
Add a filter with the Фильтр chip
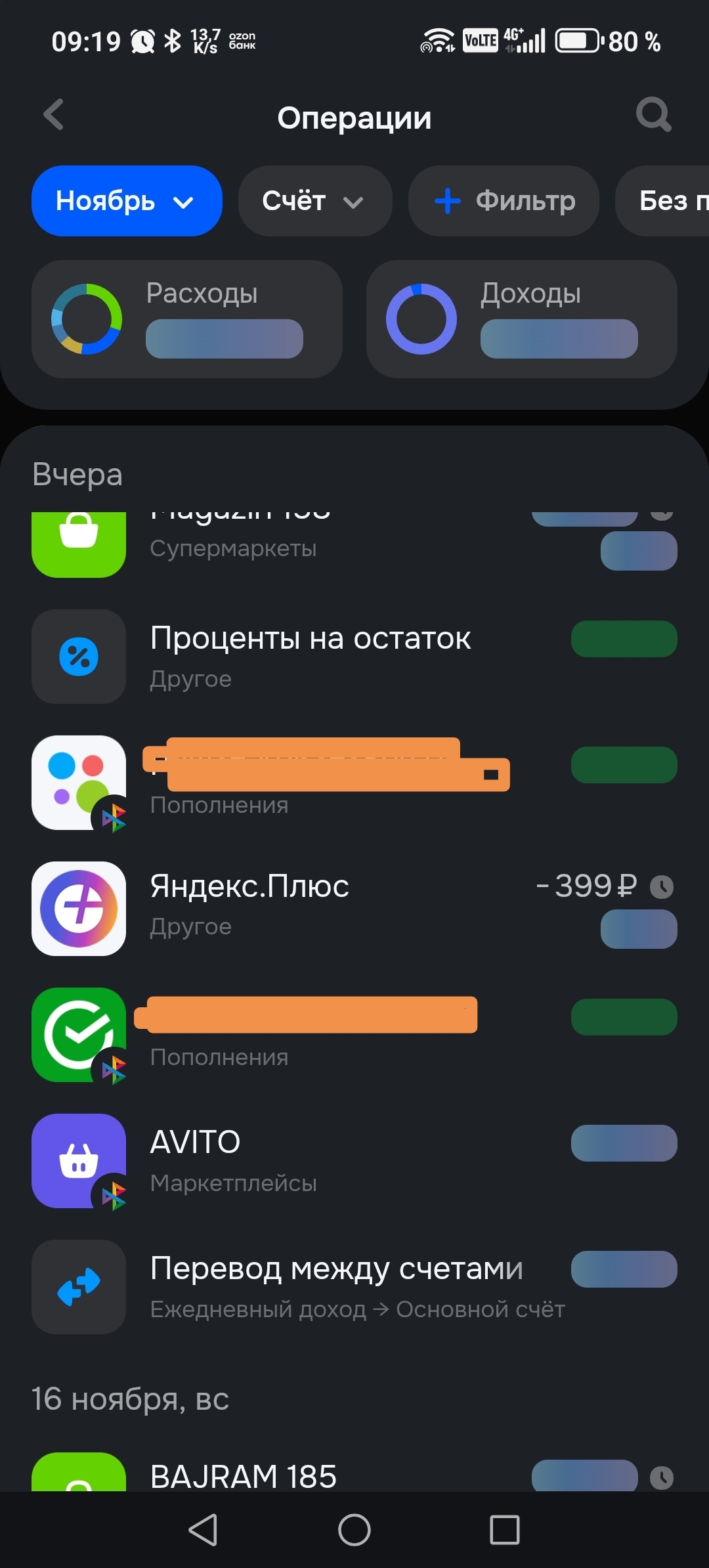click(x=504, y=201)
